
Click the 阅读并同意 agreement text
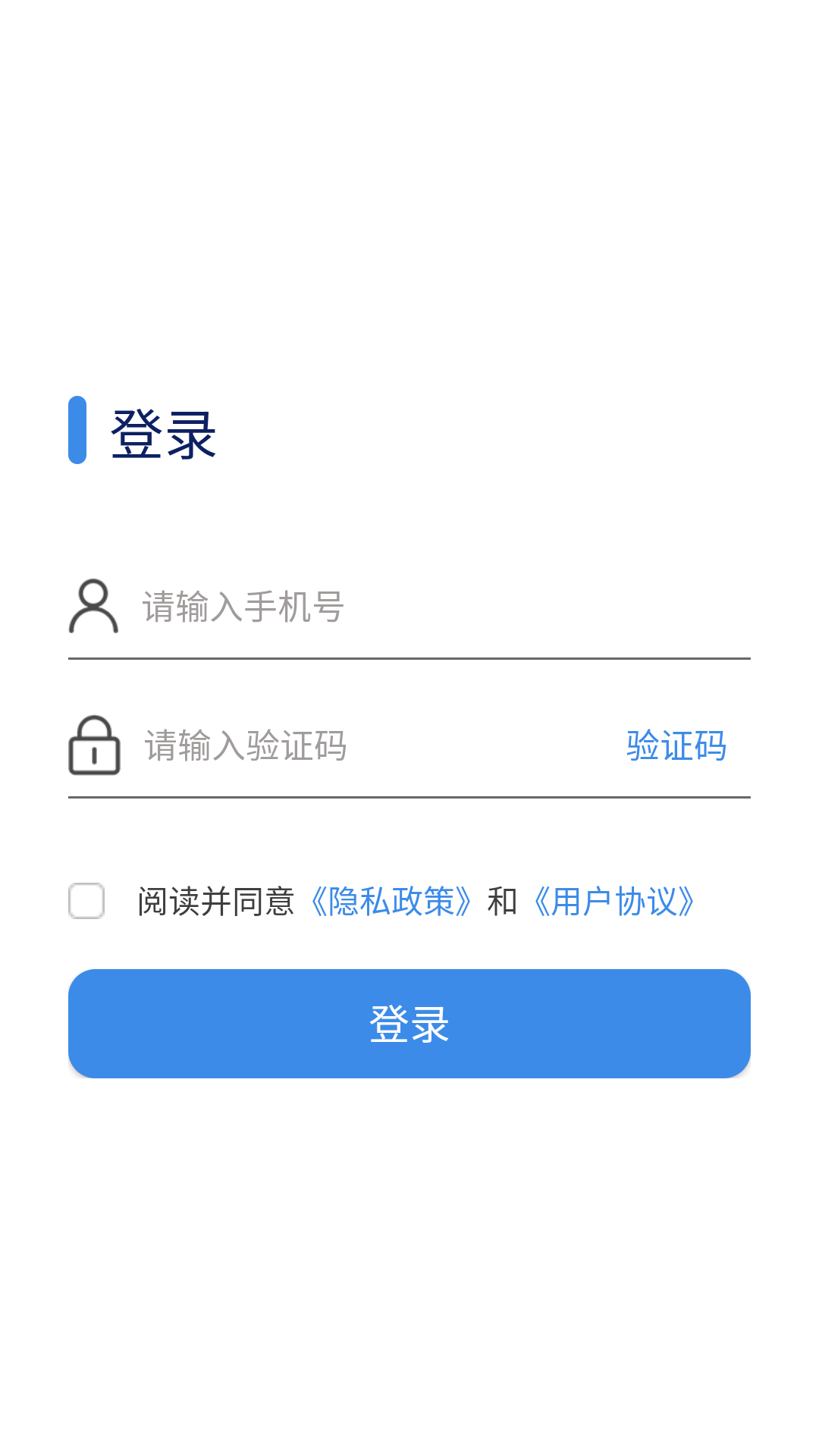(216, 901)
